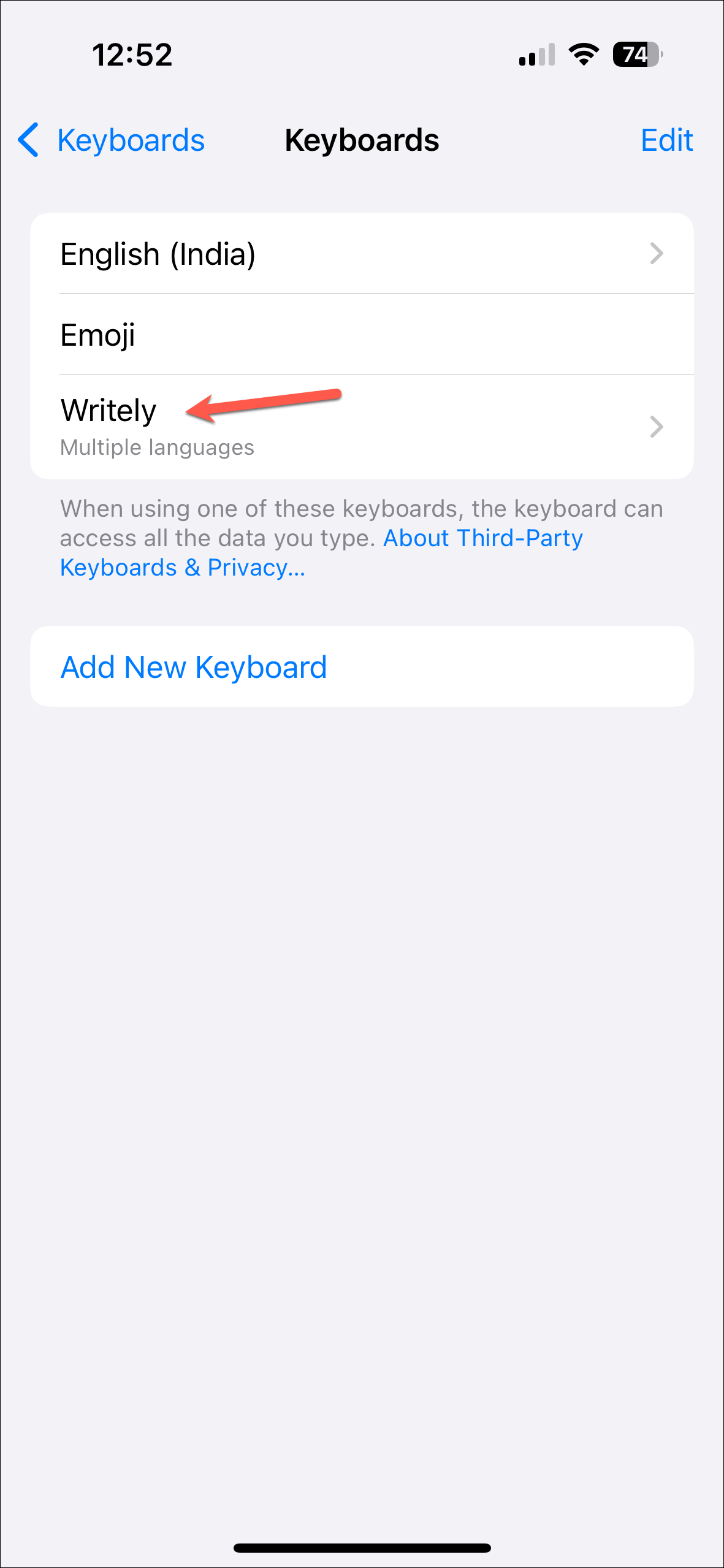The height and width of the screenshot is (1568, 724).
Task: Read About Third-Party Keyboards & Privacy
Action: point(482,539)
